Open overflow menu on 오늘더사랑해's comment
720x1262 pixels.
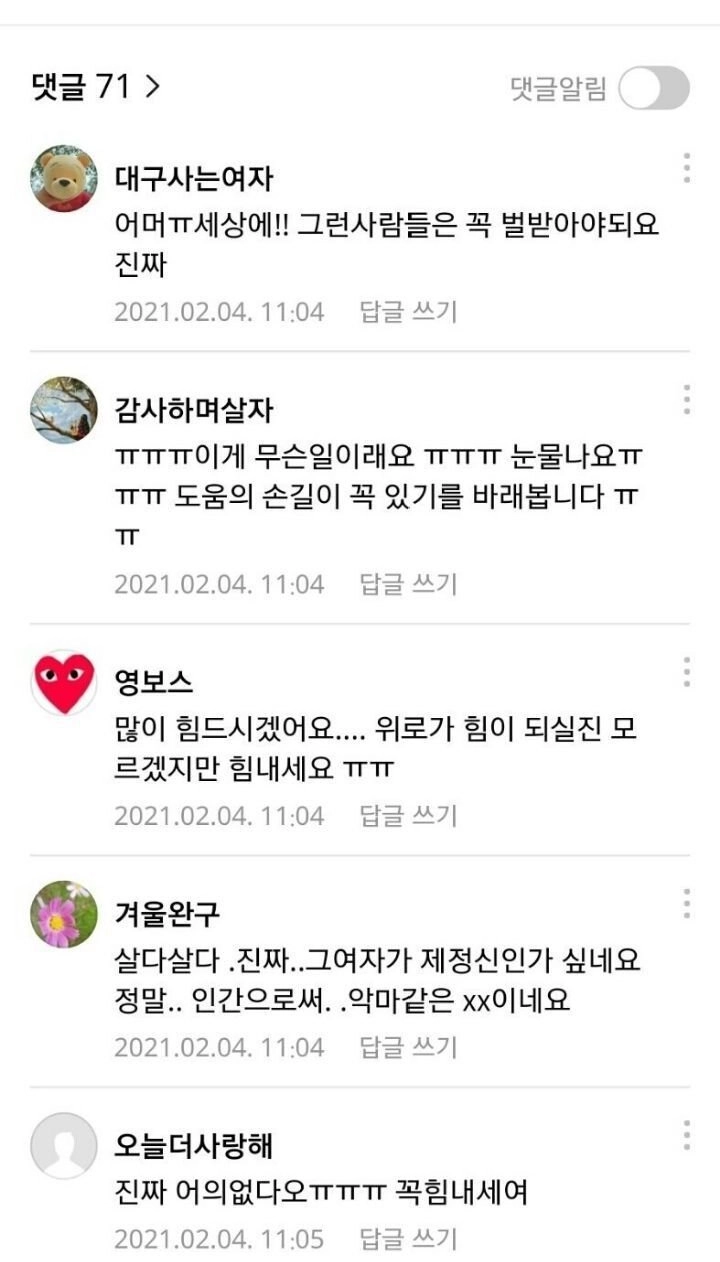click(x=686, y=1135)
